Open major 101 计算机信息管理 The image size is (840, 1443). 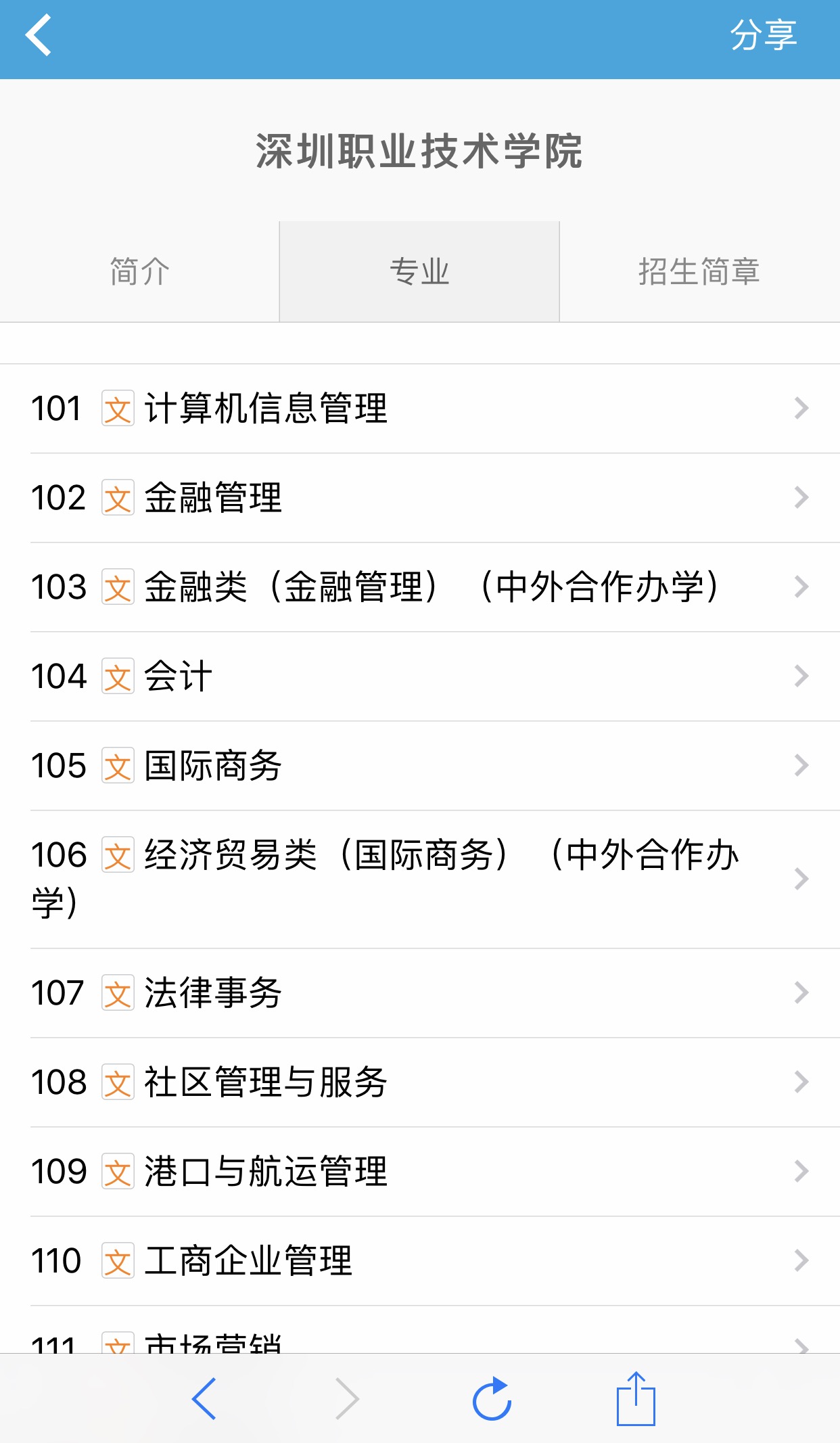point(419,409)
